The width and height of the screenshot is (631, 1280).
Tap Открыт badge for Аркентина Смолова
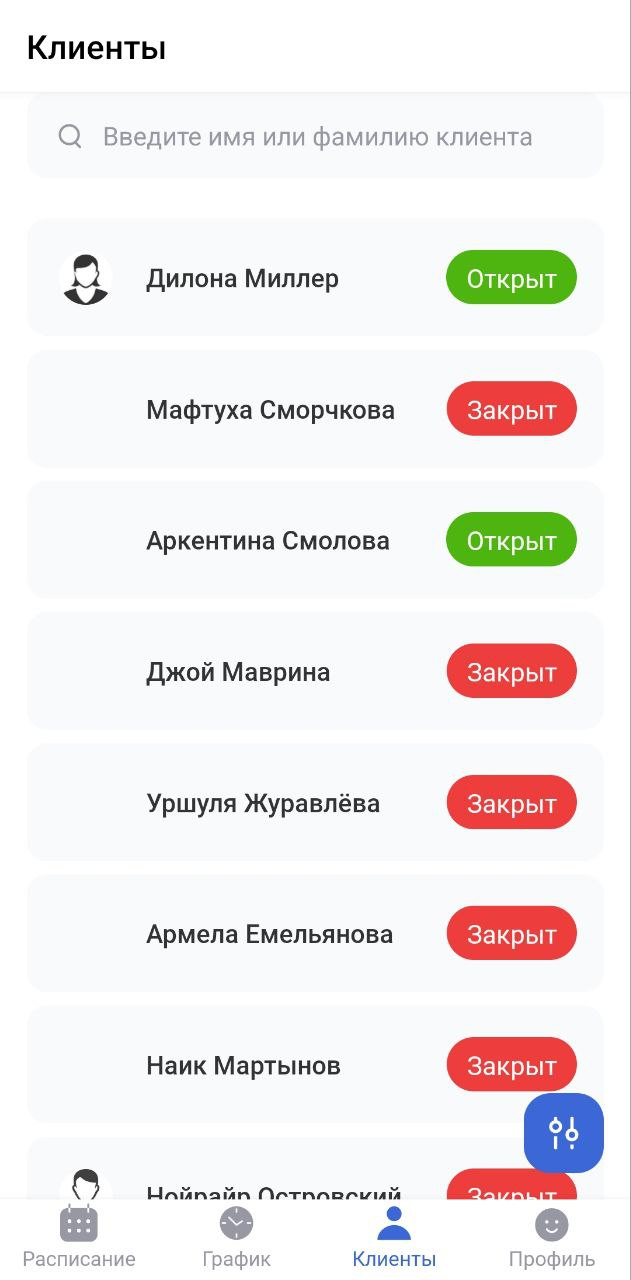click(x=511, y=540)
